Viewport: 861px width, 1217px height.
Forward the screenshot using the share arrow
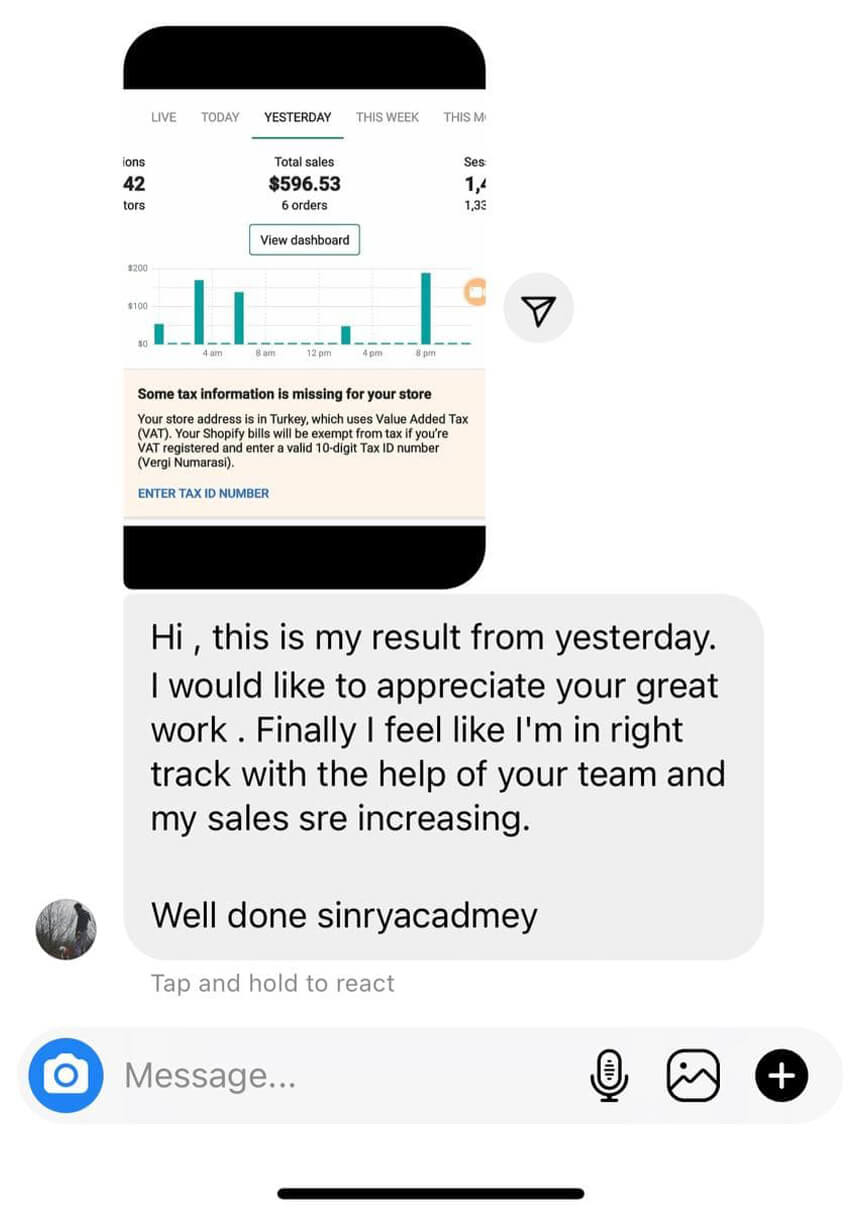(x=538, y=309)
